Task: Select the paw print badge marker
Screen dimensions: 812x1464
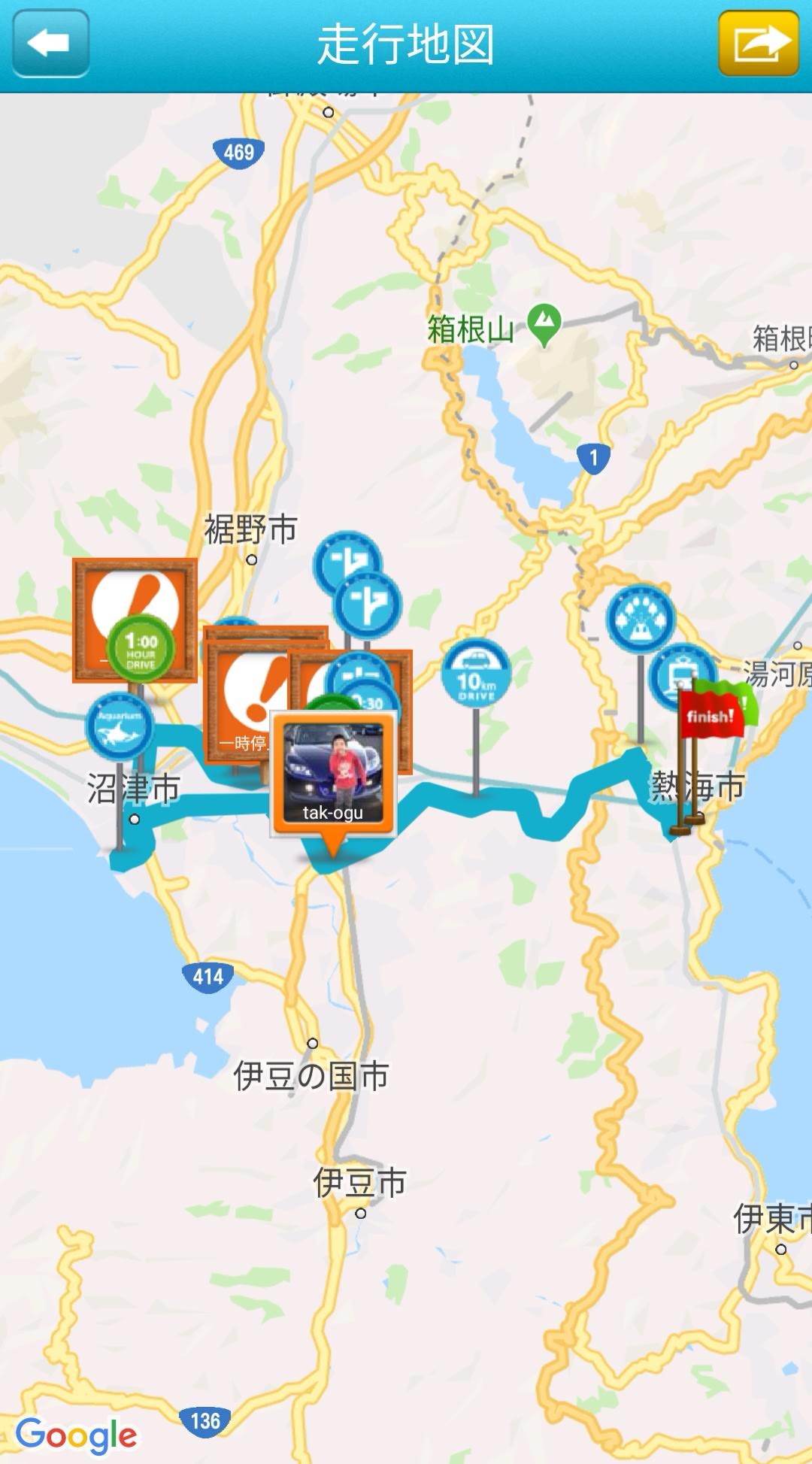Action: click(x=641, y=619)
